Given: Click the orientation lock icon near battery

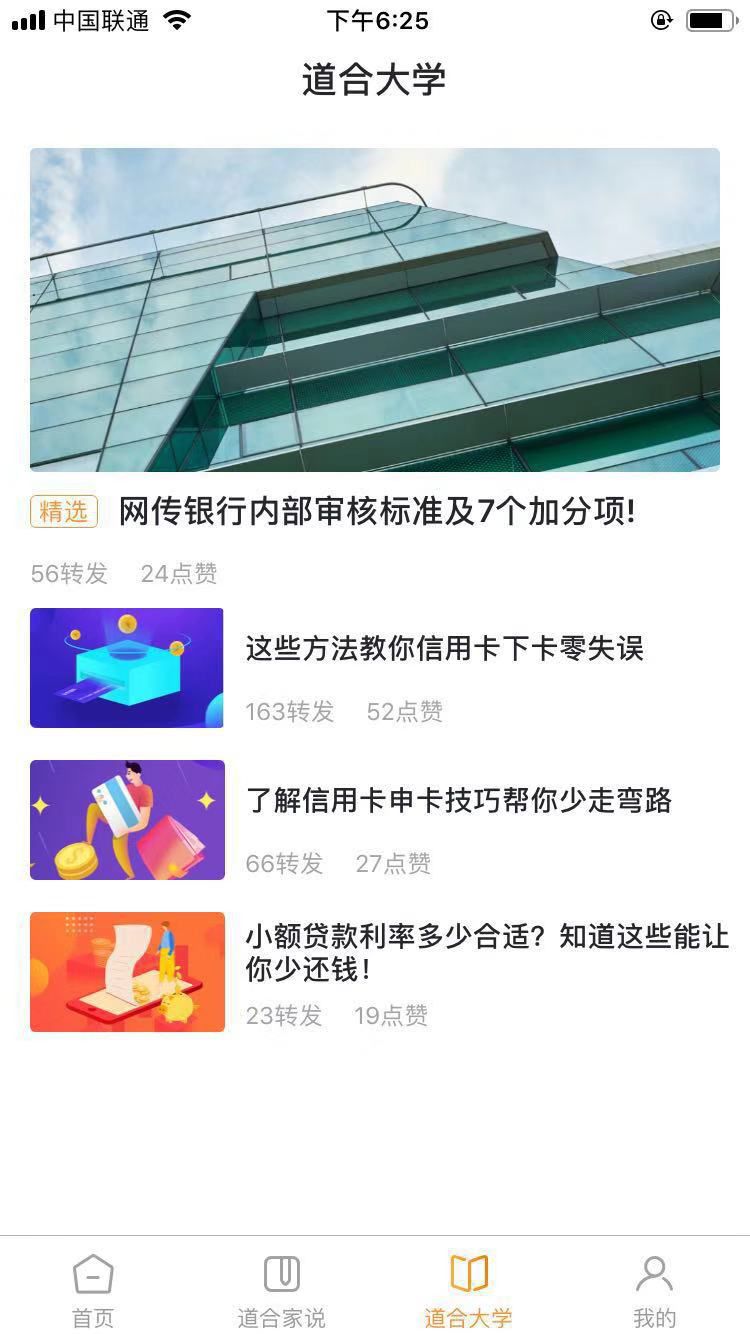Looking at the screenshot, I should pos(660,18).
